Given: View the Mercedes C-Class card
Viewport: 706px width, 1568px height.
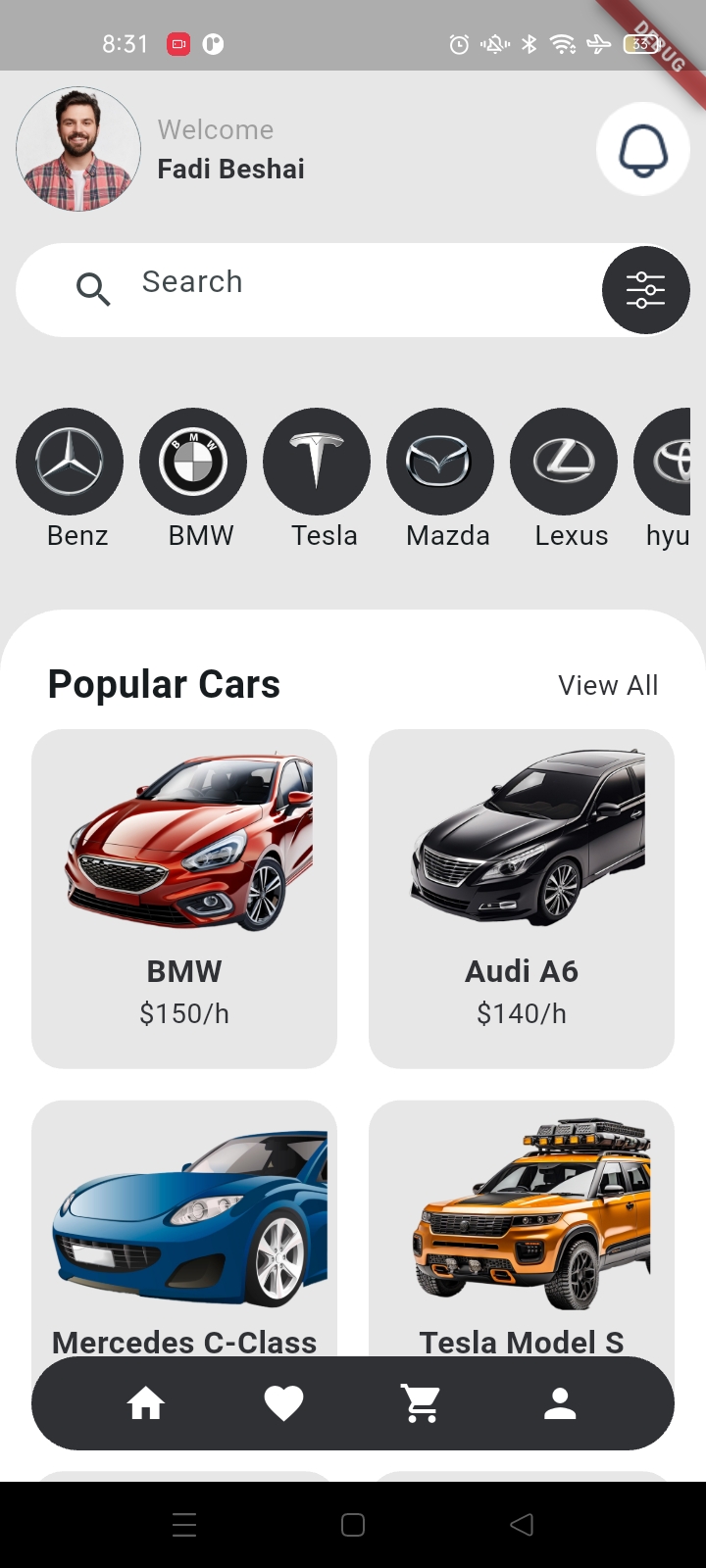Looking at the screenshot, I should pos(184,1225).
